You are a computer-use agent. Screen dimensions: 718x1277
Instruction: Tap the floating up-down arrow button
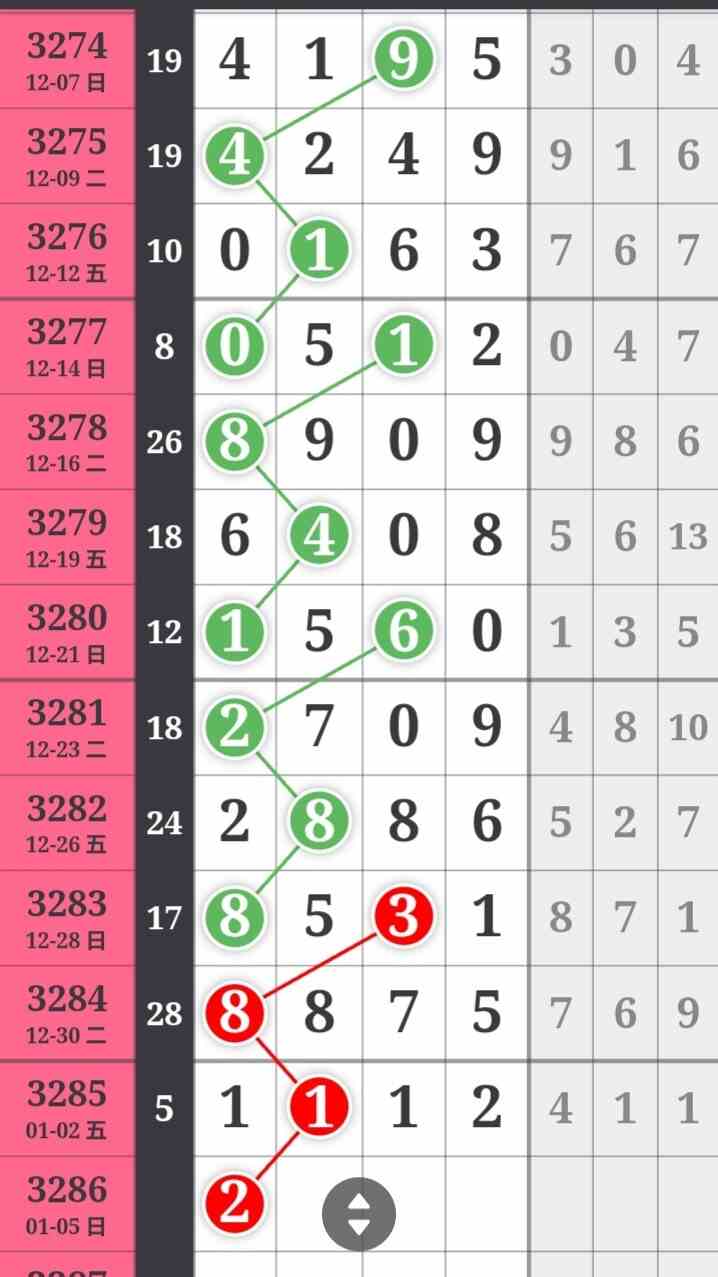click(359, 1214)
